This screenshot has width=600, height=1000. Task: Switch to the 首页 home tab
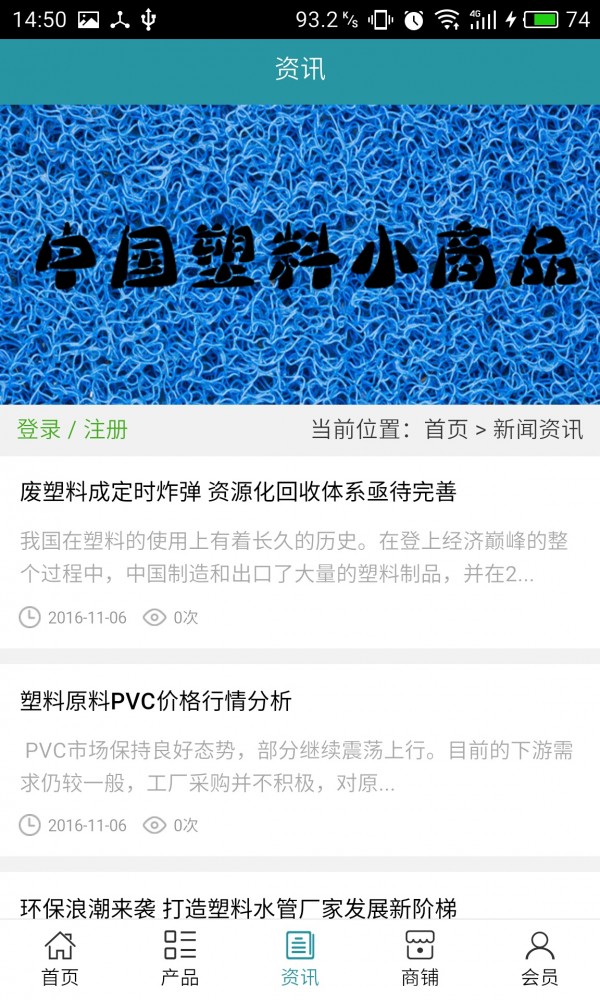(x=60, y=958)
